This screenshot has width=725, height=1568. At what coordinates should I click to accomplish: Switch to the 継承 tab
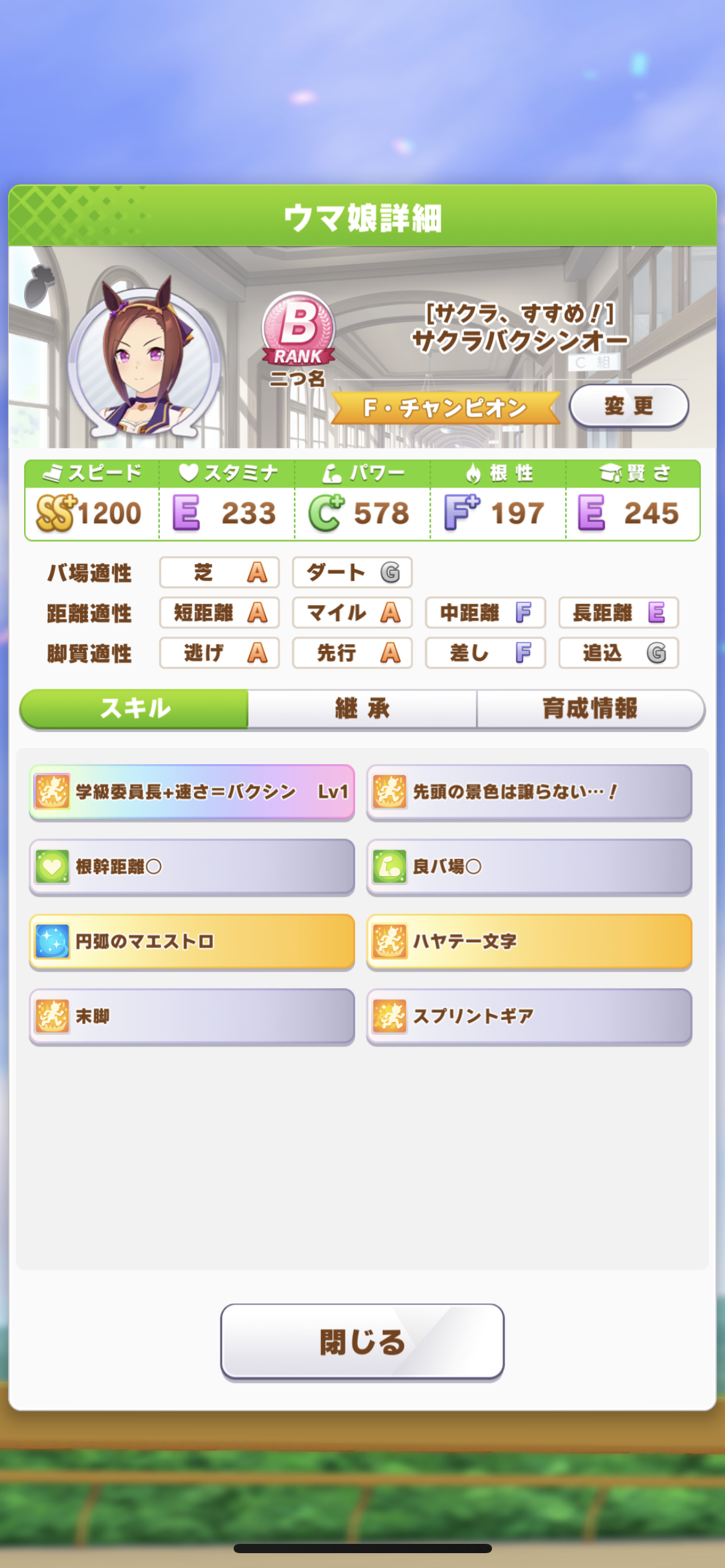pos(362,708)
